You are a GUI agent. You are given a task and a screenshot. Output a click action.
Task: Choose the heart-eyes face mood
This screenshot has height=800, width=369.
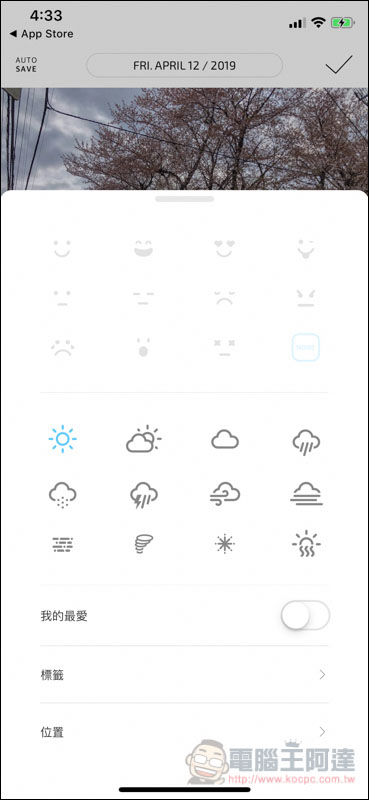(x=225, y=248)
